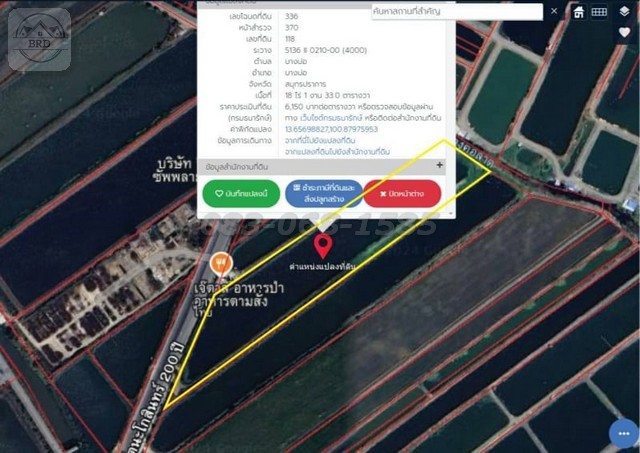Viewport: 640px width, 453px height.
Task: Tap the ค้นหาสถานที่สำคัญ search field
Action: pos(455,10)
